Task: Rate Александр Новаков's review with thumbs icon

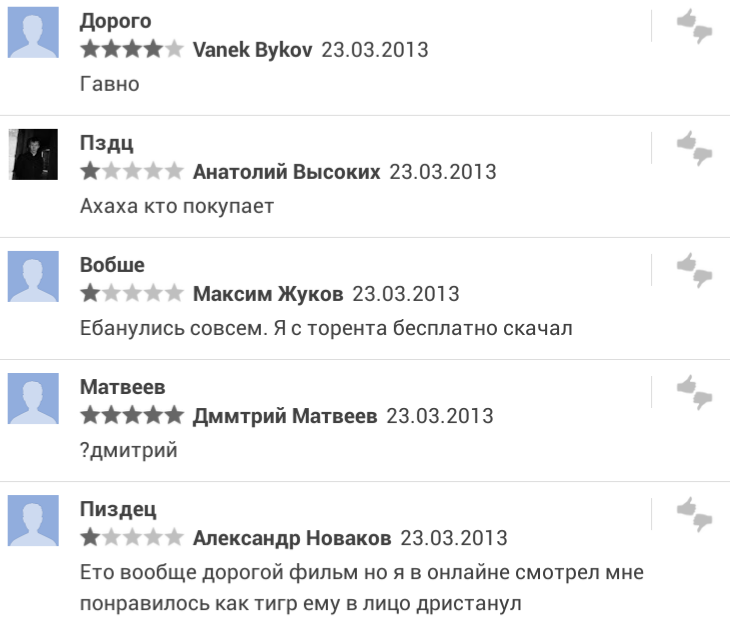Action: 693,514
